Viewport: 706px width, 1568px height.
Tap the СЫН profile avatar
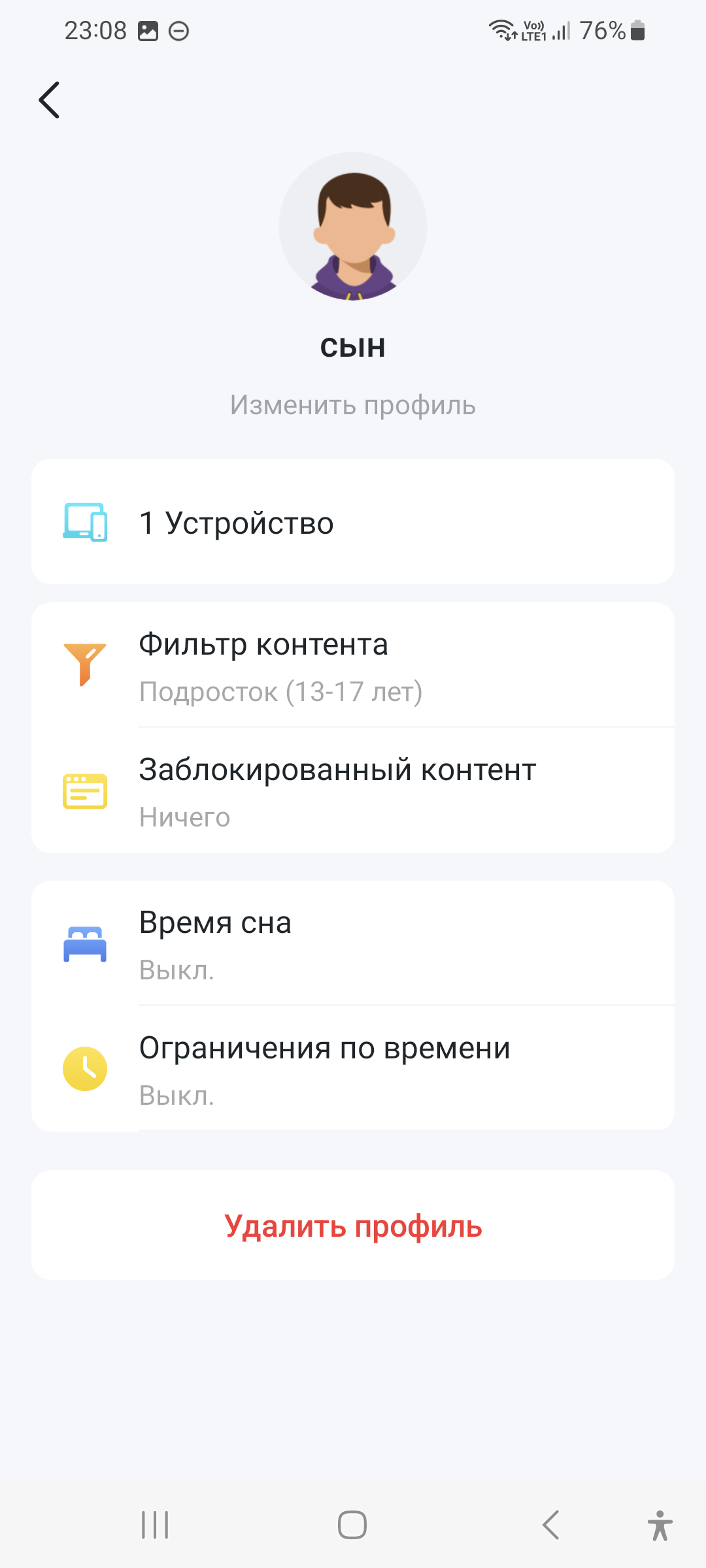click(x=353, y=226)
